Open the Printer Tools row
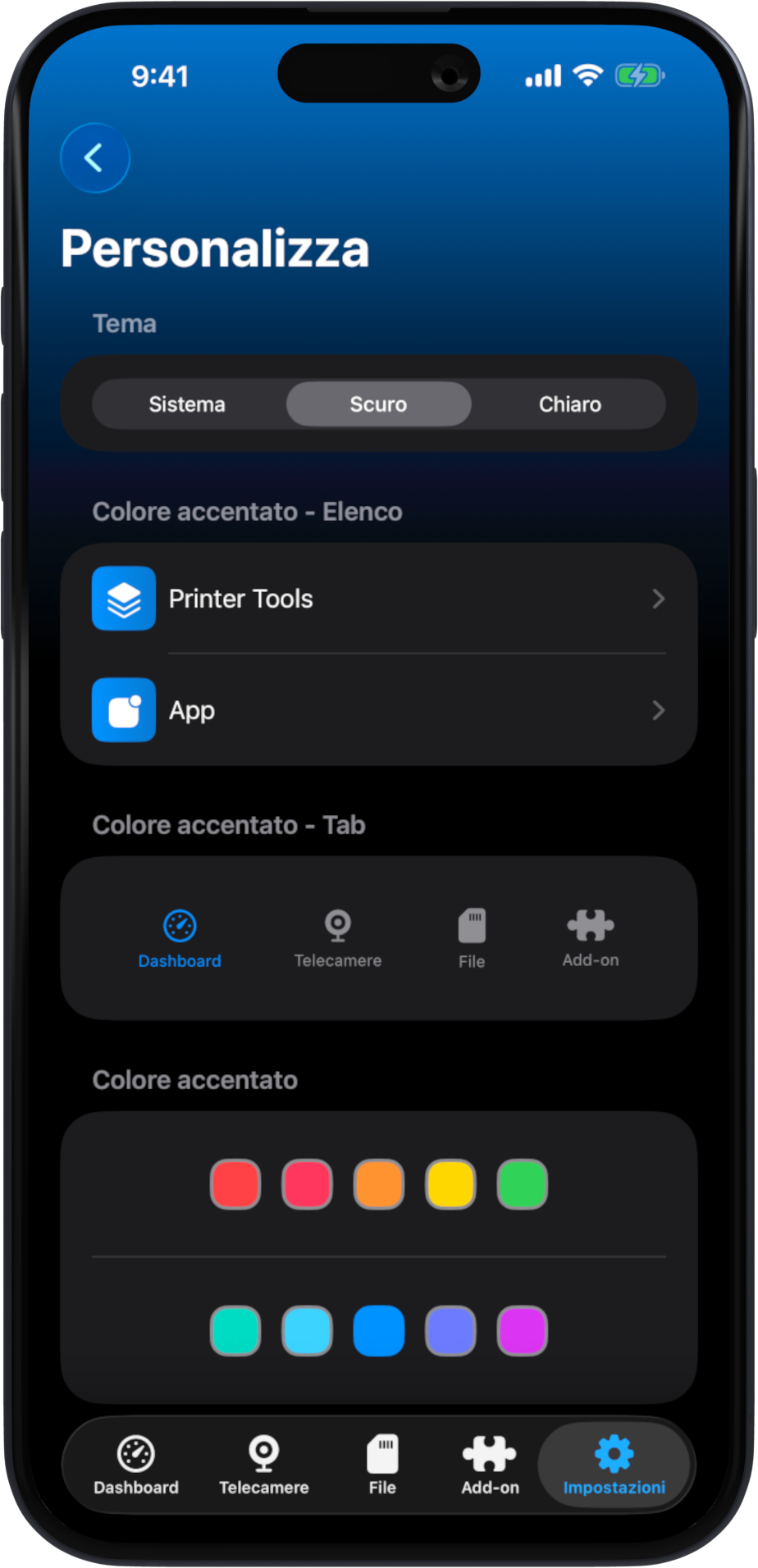This screenshot has height=1568, width=758. (378, 599)
